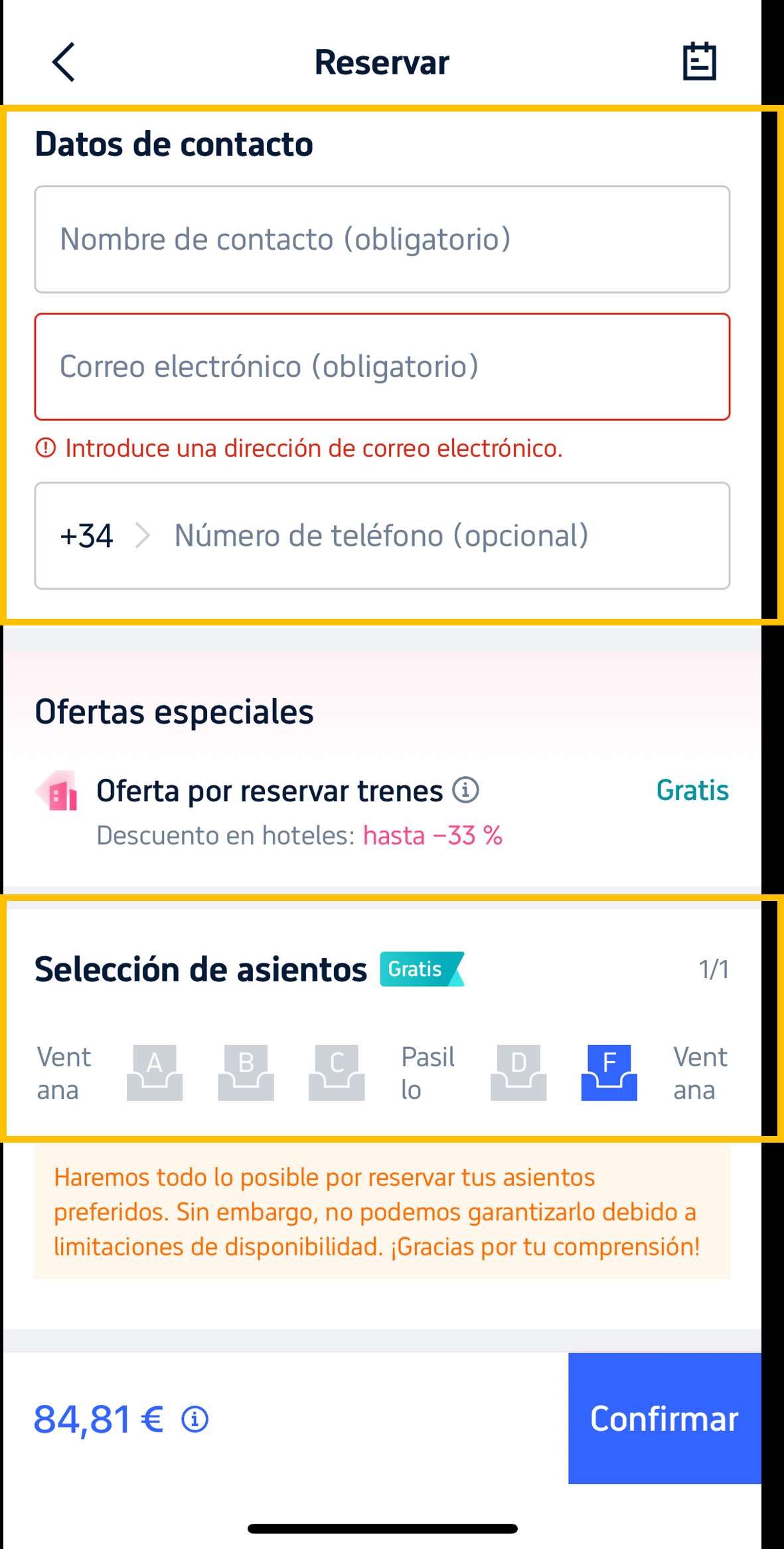Focus the Correo electrónico field
The height and width of the screenshot is (1549, 784).
pos(382,367)
